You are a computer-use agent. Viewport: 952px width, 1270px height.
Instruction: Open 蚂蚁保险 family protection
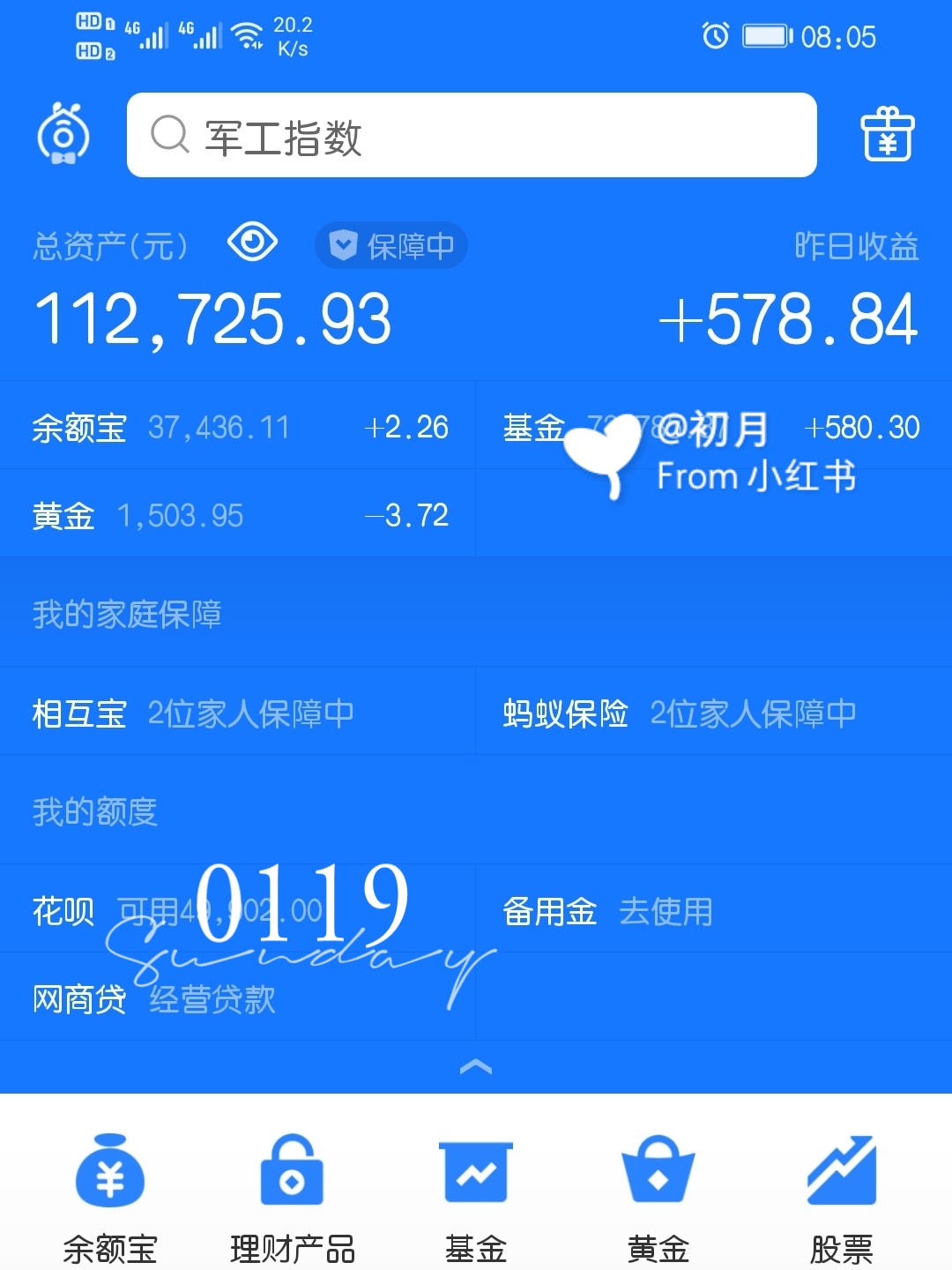[712, 713]
